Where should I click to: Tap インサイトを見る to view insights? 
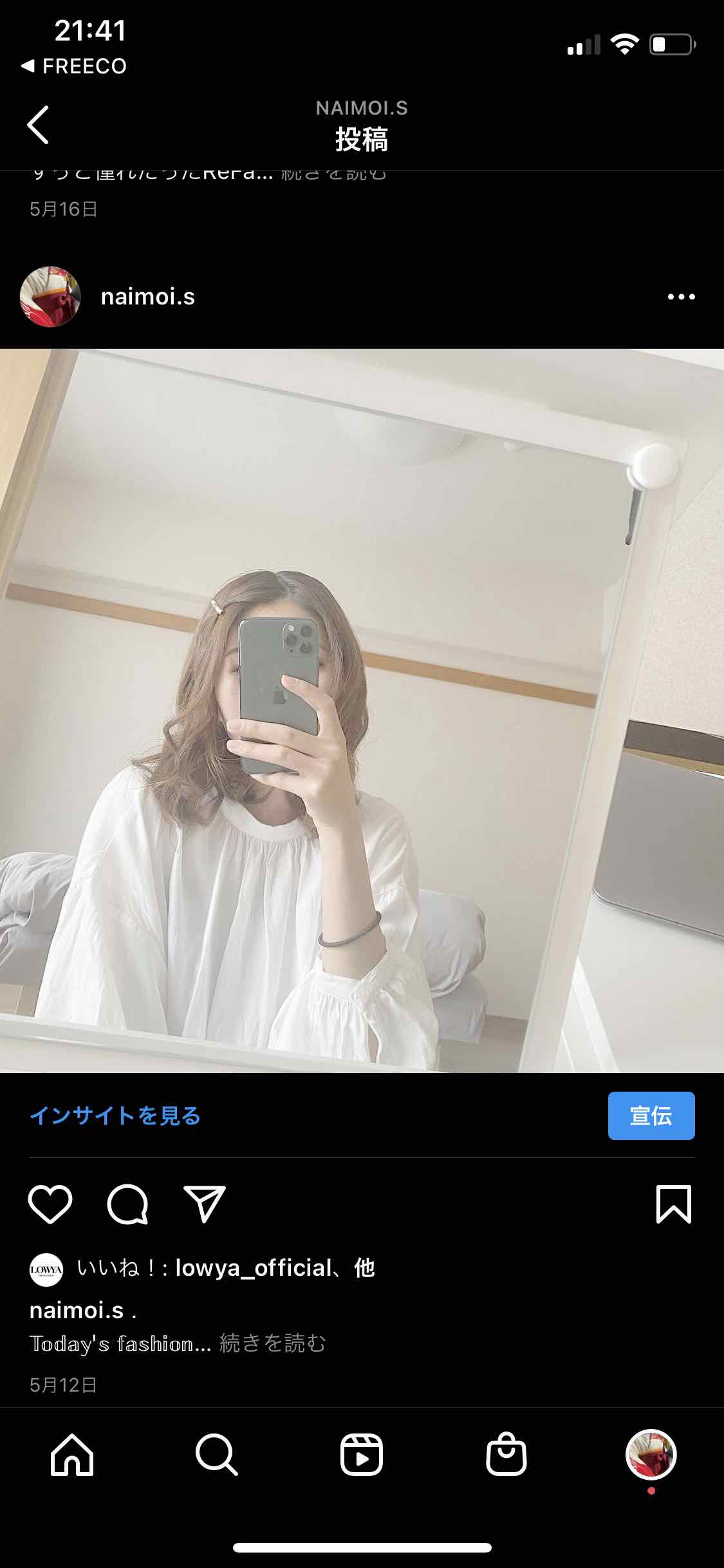tap(115, 1115)
